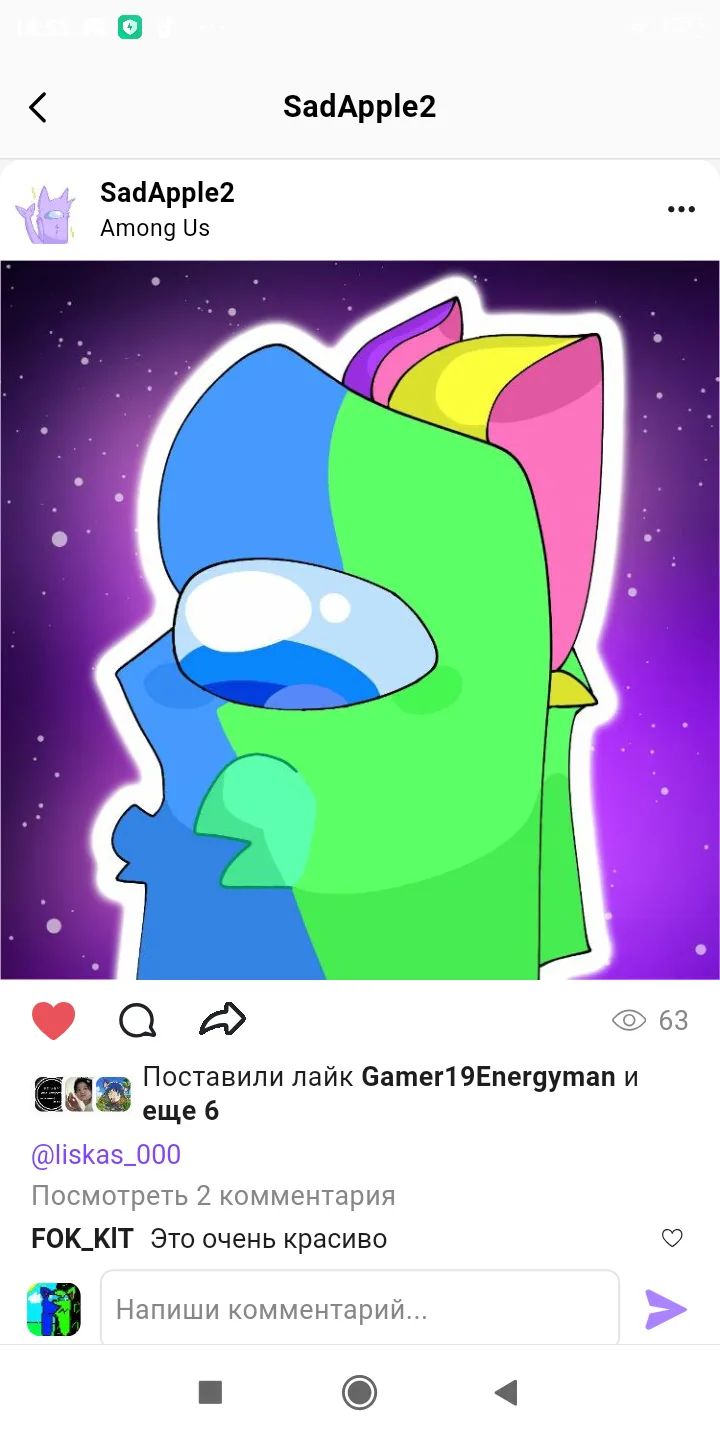
Task: Share the post with the arrow icon
Action: point(222,1020)
